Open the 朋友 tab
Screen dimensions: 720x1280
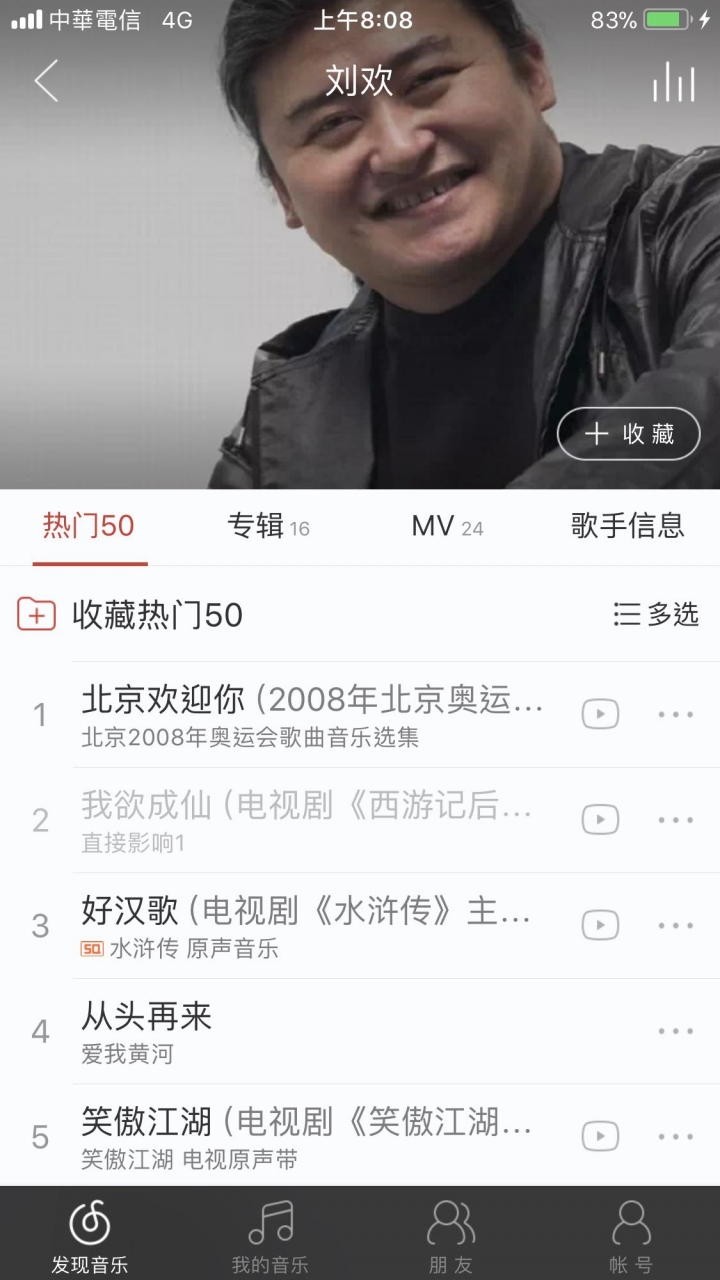click(x=450, y=1235)
